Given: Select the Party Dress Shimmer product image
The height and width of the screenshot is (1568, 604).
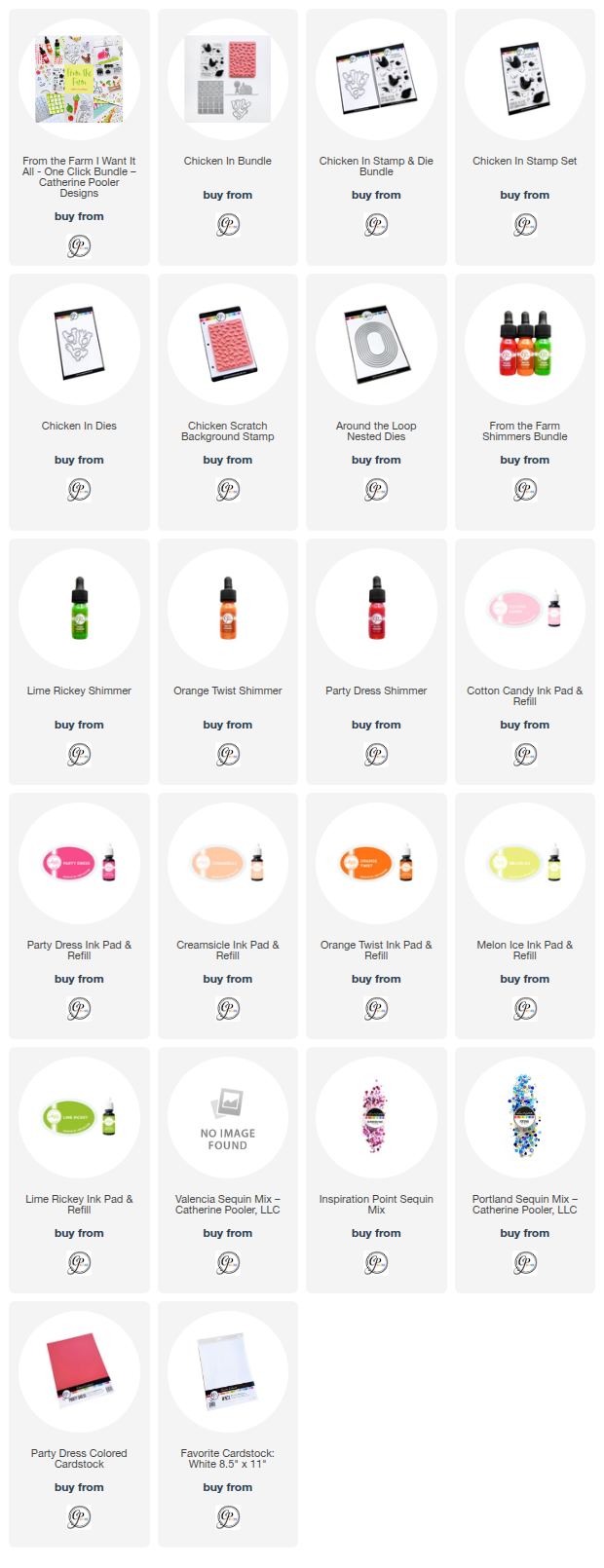Looking at the screenshot, I should click(x=376, y=610).
